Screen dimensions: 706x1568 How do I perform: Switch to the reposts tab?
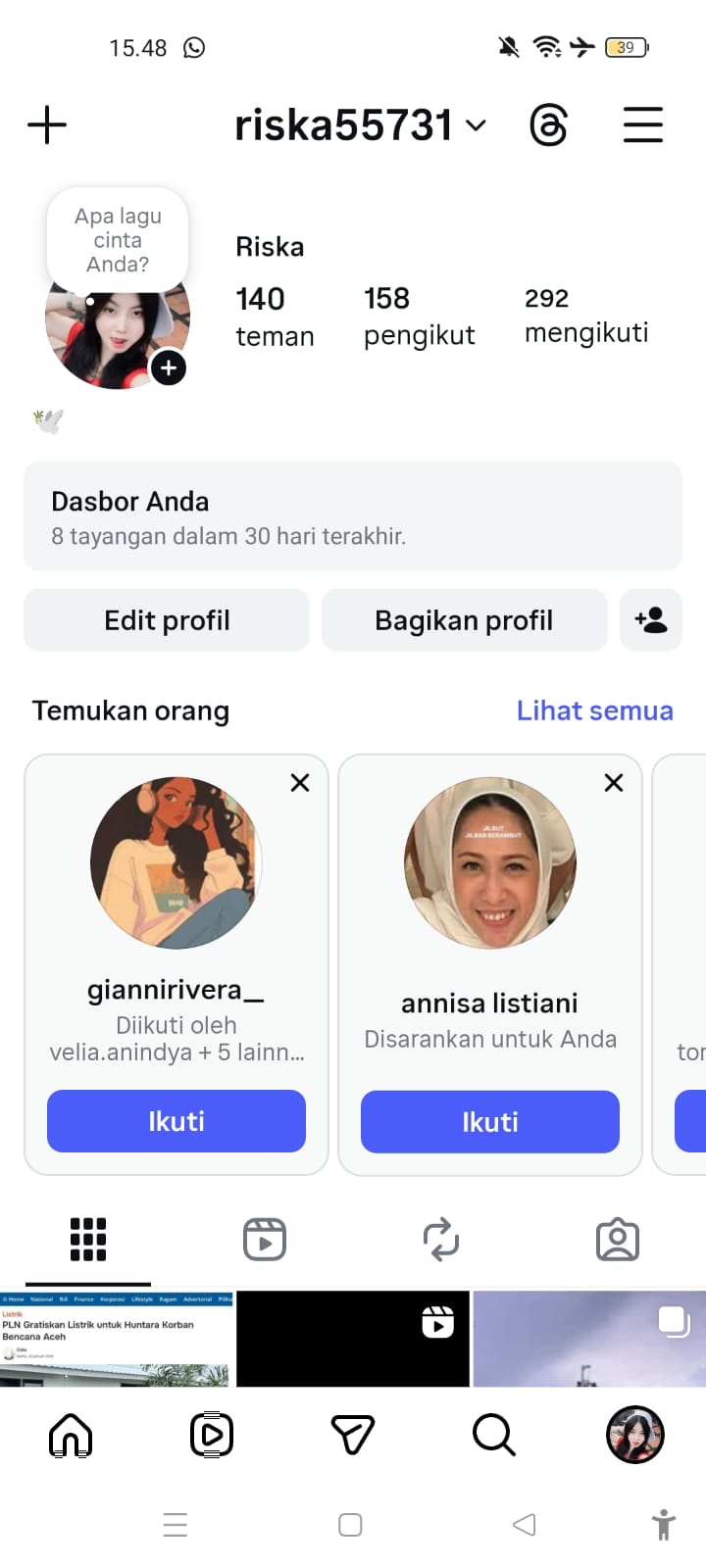(441, 1240)
